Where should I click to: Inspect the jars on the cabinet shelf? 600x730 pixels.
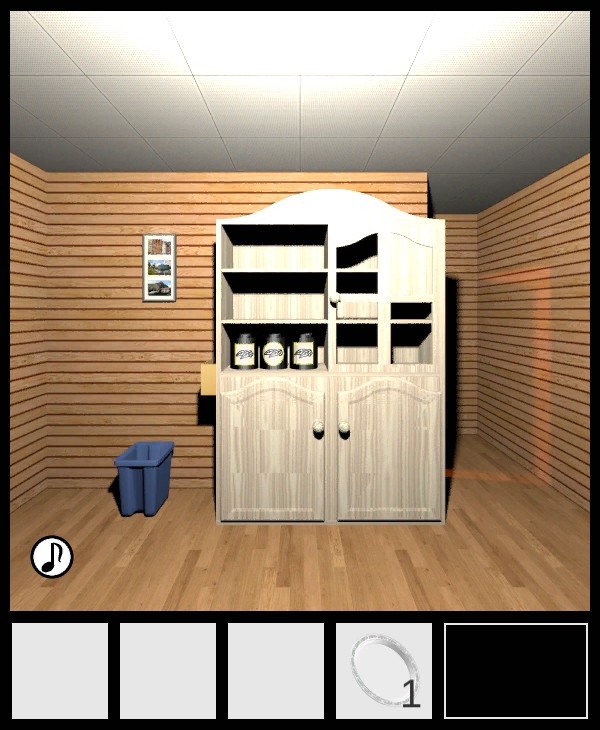pos(274,351)
